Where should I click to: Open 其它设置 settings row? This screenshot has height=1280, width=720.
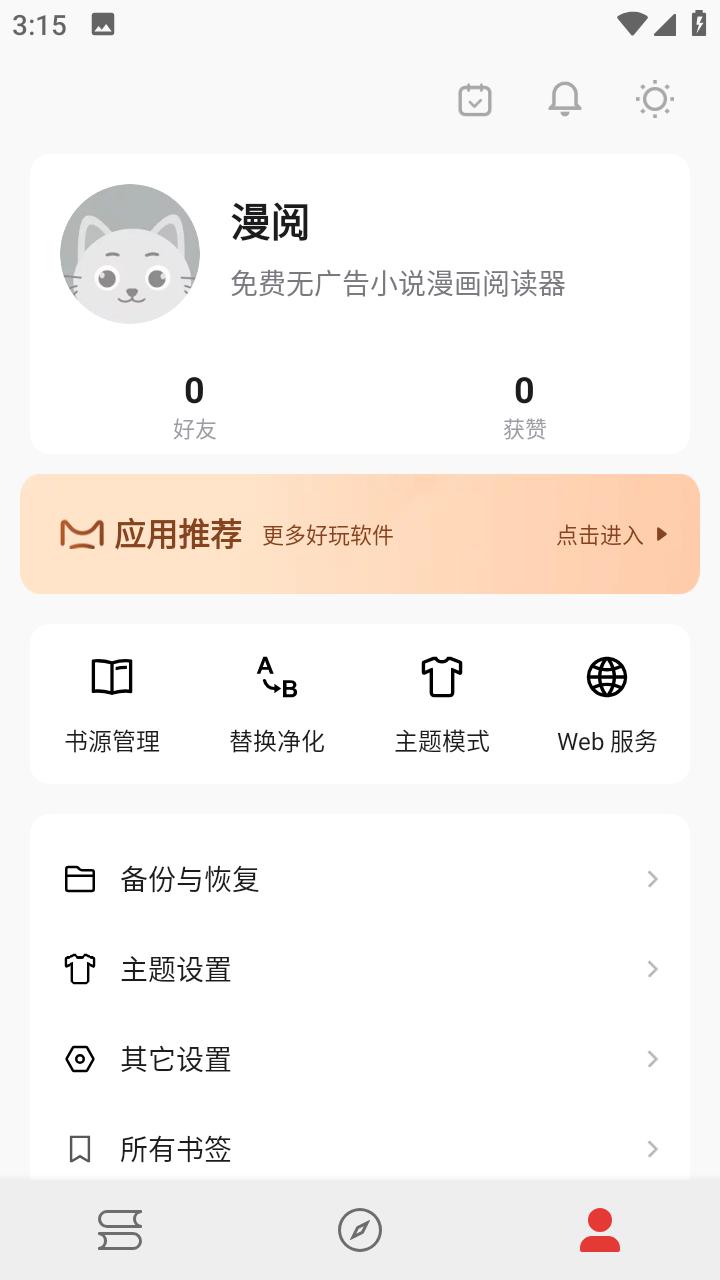(360, 1059)
